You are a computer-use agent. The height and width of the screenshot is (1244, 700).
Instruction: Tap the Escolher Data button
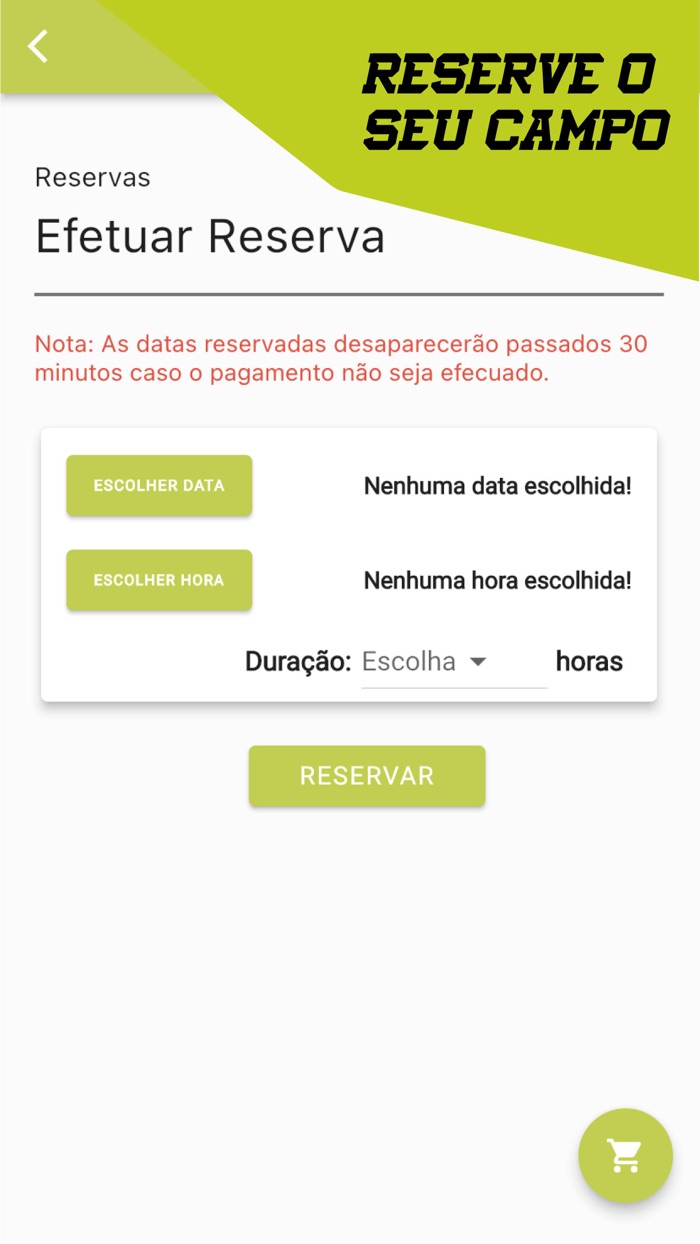tap(159, 486)
